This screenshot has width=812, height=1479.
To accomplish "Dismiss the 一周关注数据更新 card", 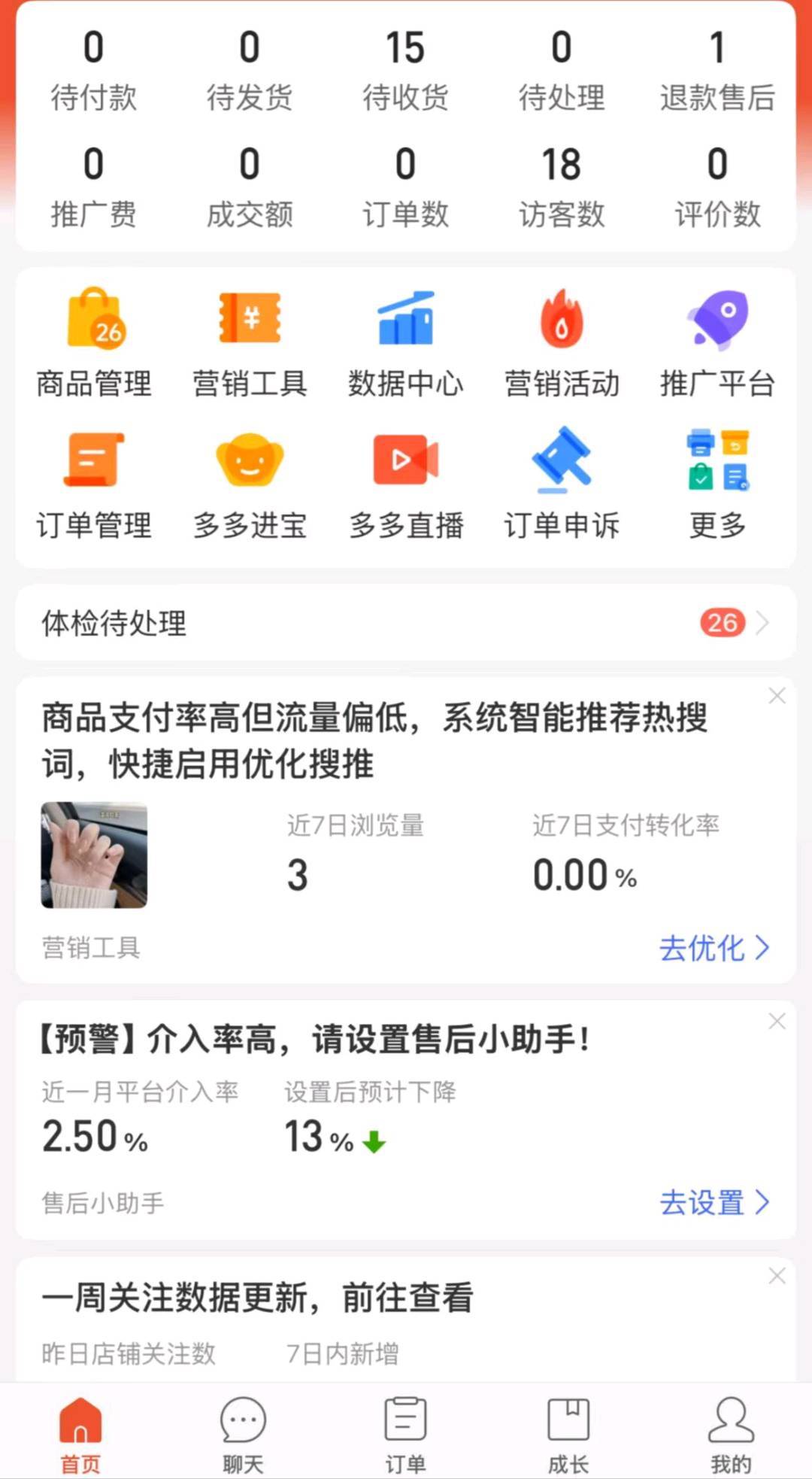I will point(777,1276).
